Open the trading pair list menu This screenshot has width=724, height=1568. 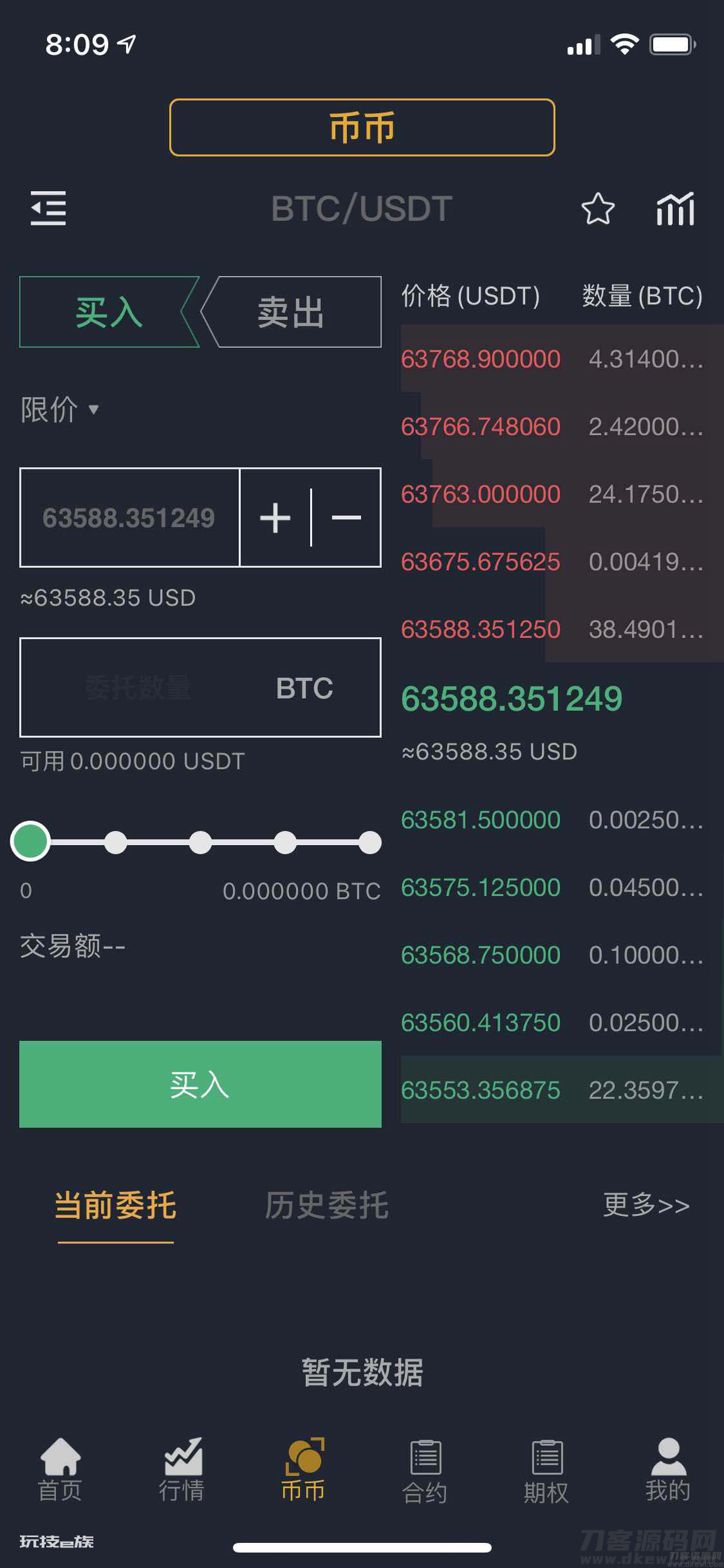click(x=48, y=208)
